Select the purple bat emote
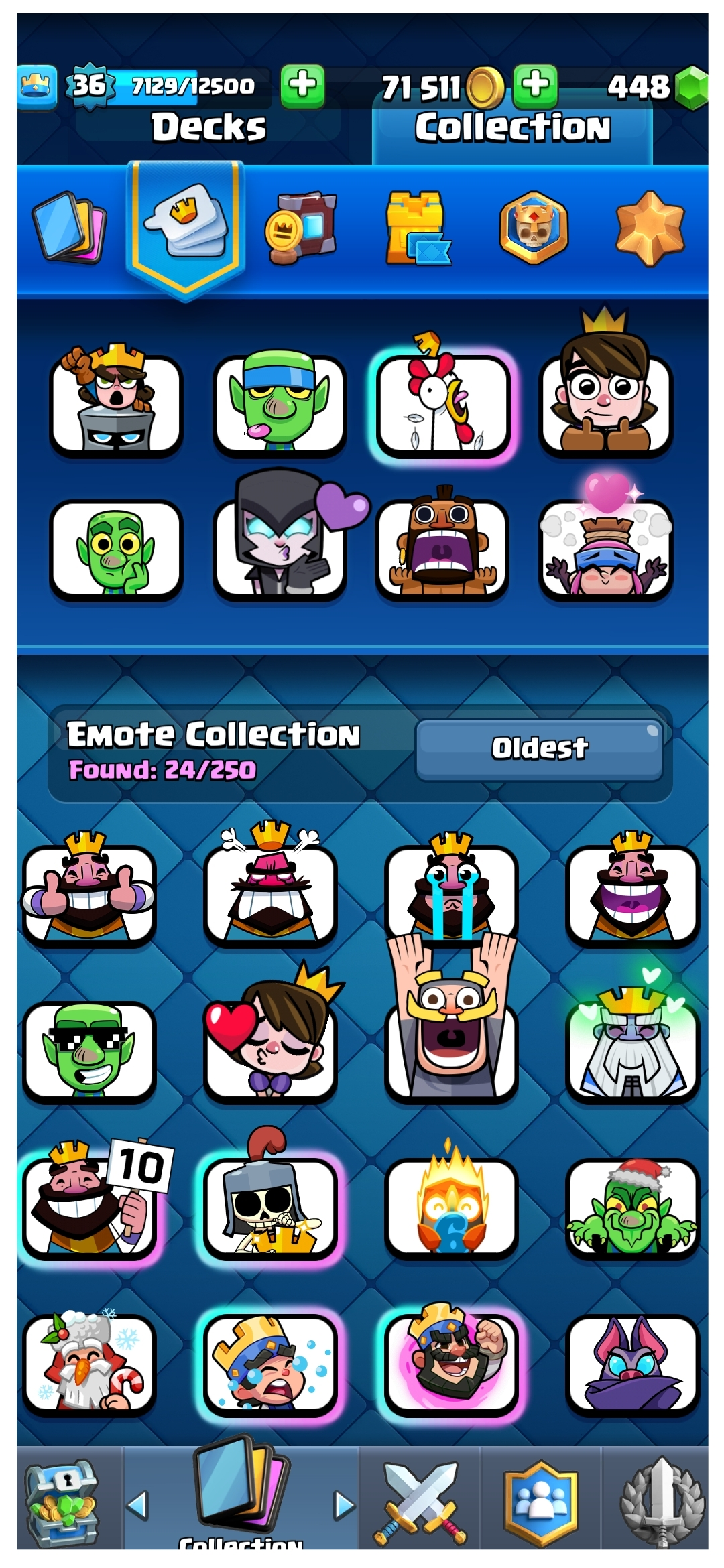This screenshot has height=1568, width=724. 632,1364
